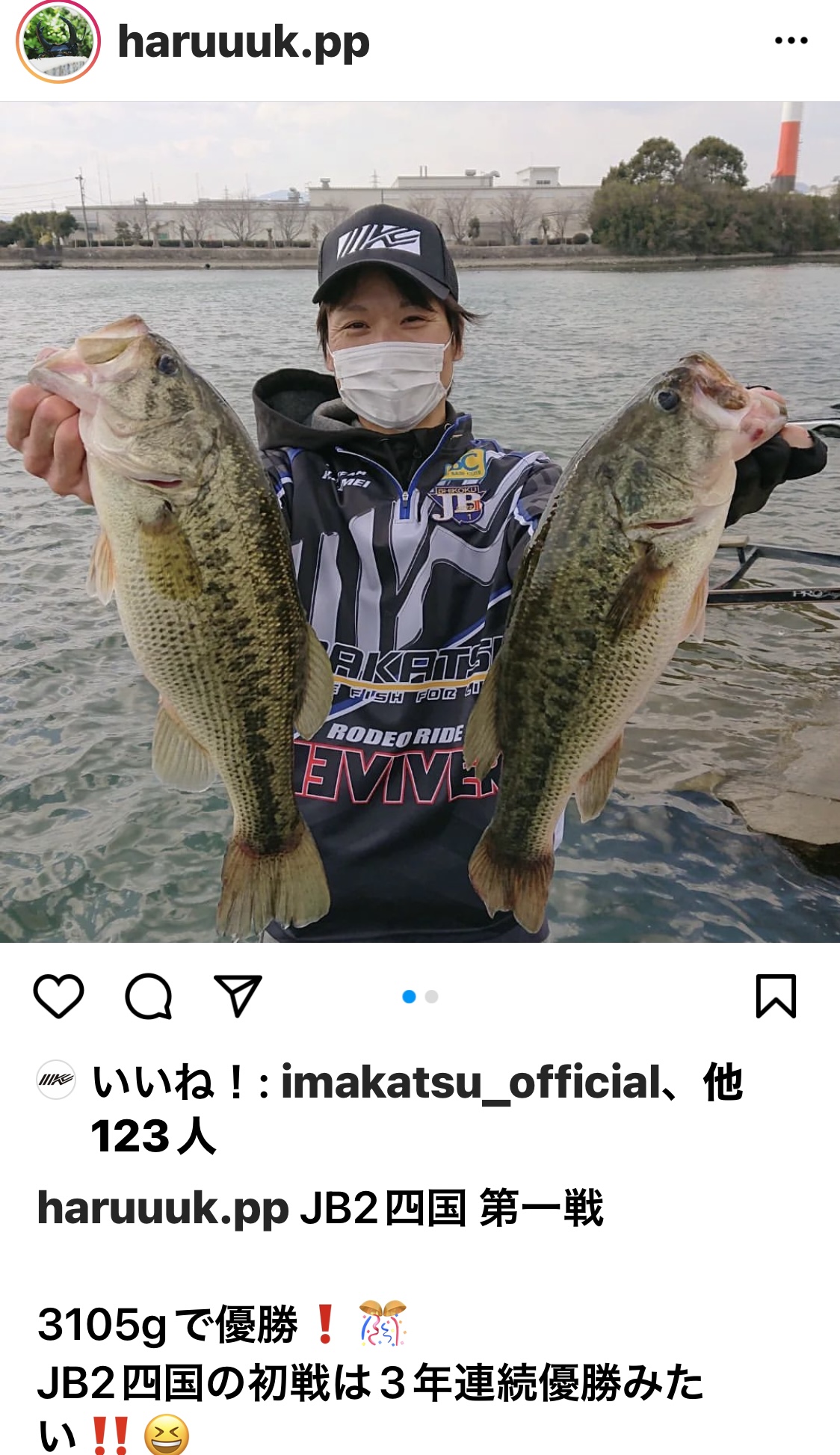Save the post with the bookmark icon
This screenshot has width=840, height=1455.
(776, 996)
